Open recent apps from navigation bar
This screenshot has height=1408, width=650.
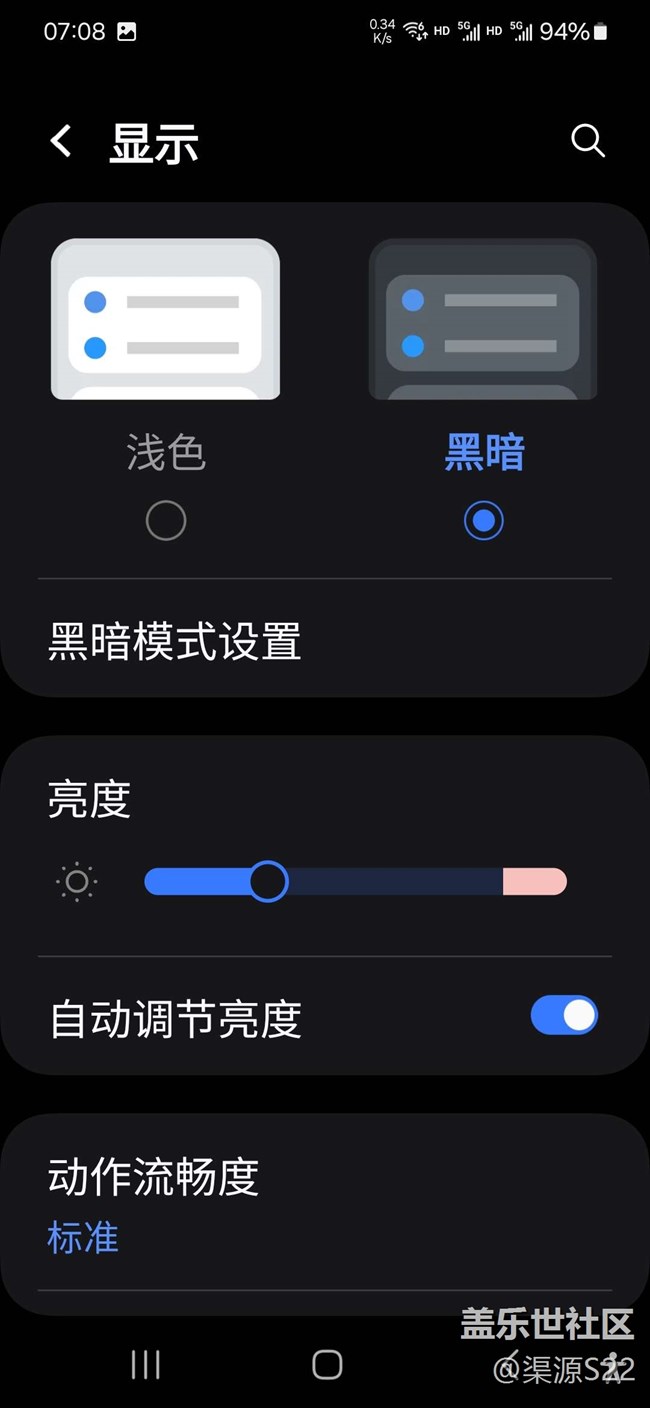(146, 1365)
